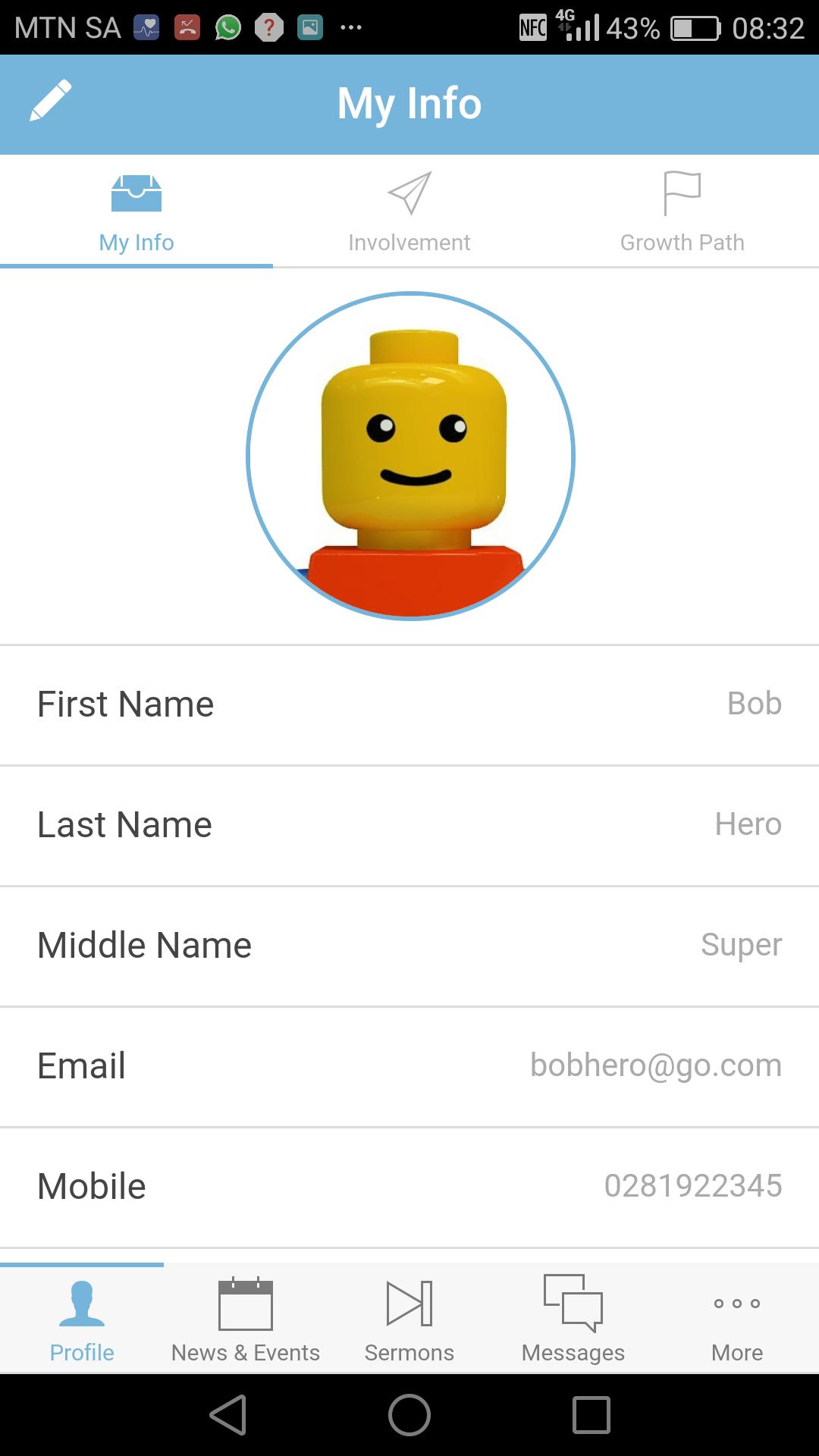Go back using the system back button
819x1456 pixels.
[x=228, y=1415]
